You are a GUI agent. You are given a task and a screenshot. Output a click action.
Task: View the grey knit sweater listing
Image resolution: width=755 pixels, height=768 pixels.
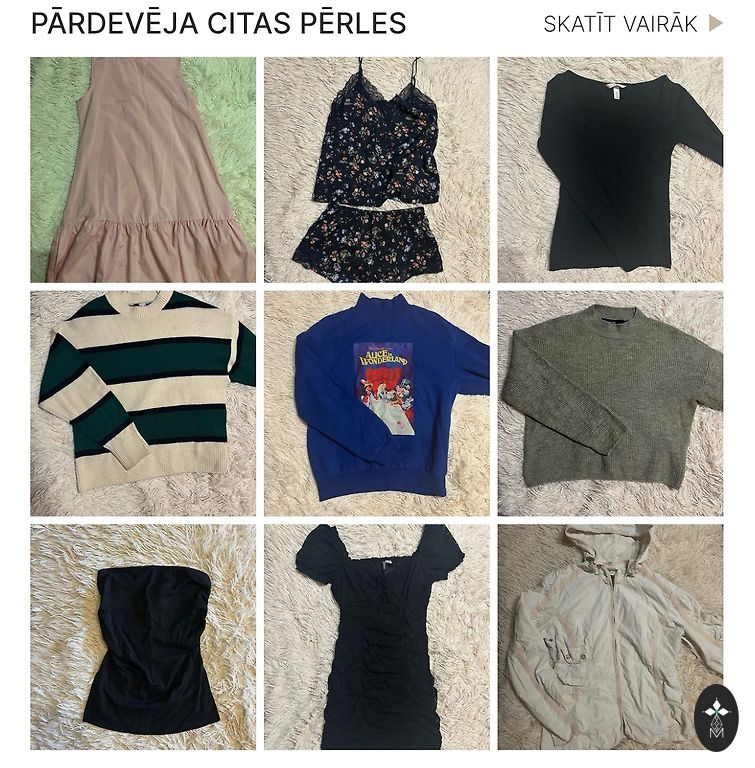pos(610,403)
